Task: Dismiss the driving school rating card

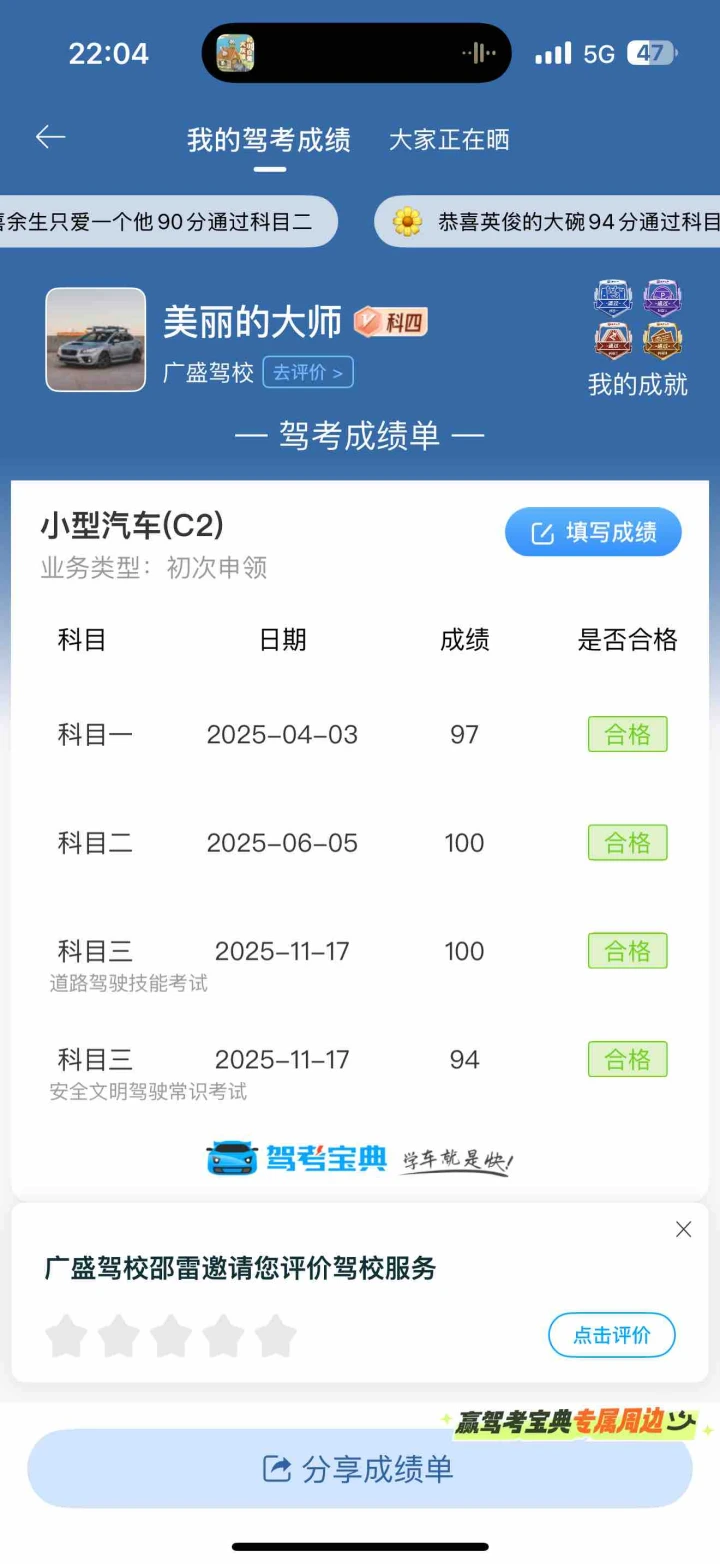Action: coord(683,1230)
